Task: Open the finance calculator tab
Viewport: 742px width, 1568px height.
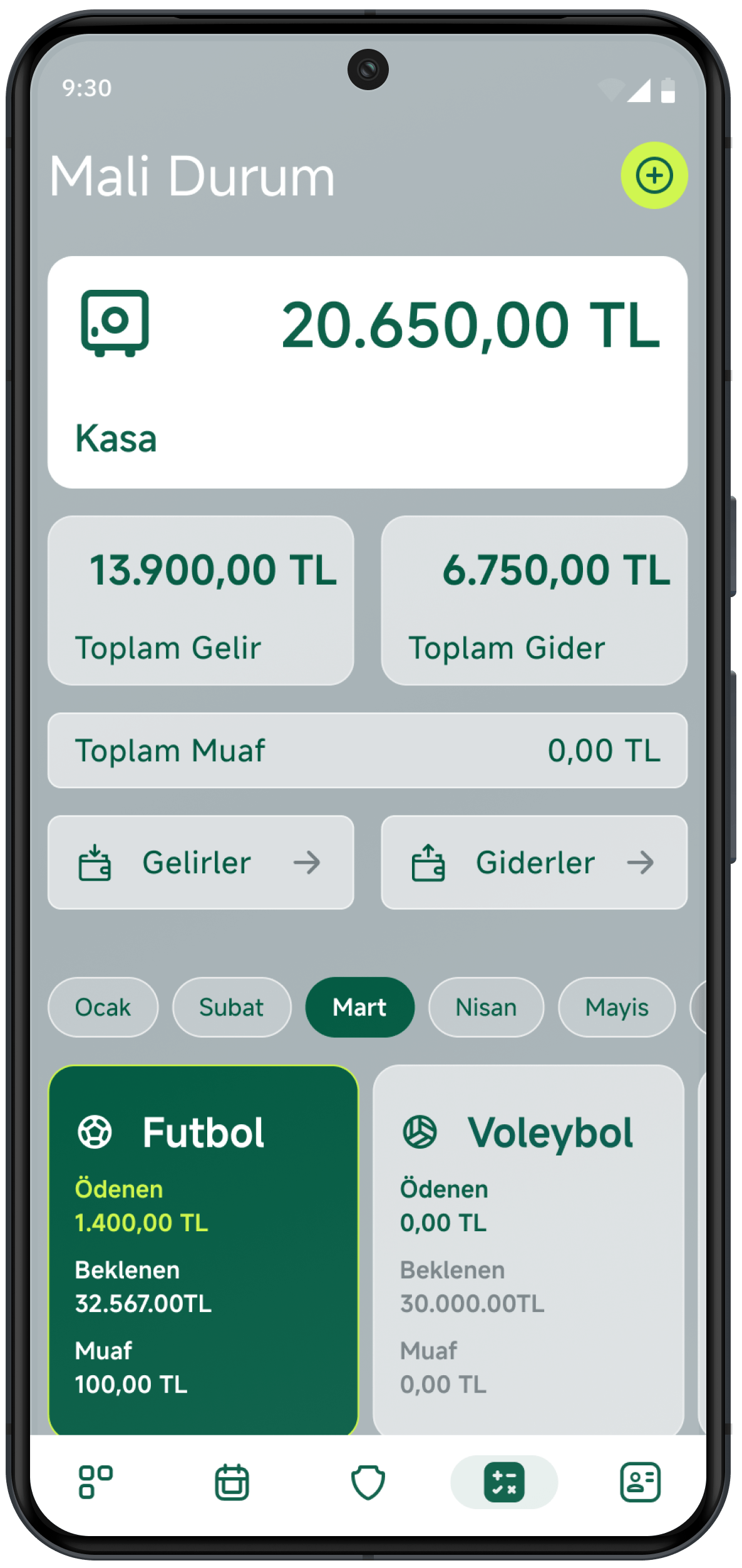Action: point(504,1482)
